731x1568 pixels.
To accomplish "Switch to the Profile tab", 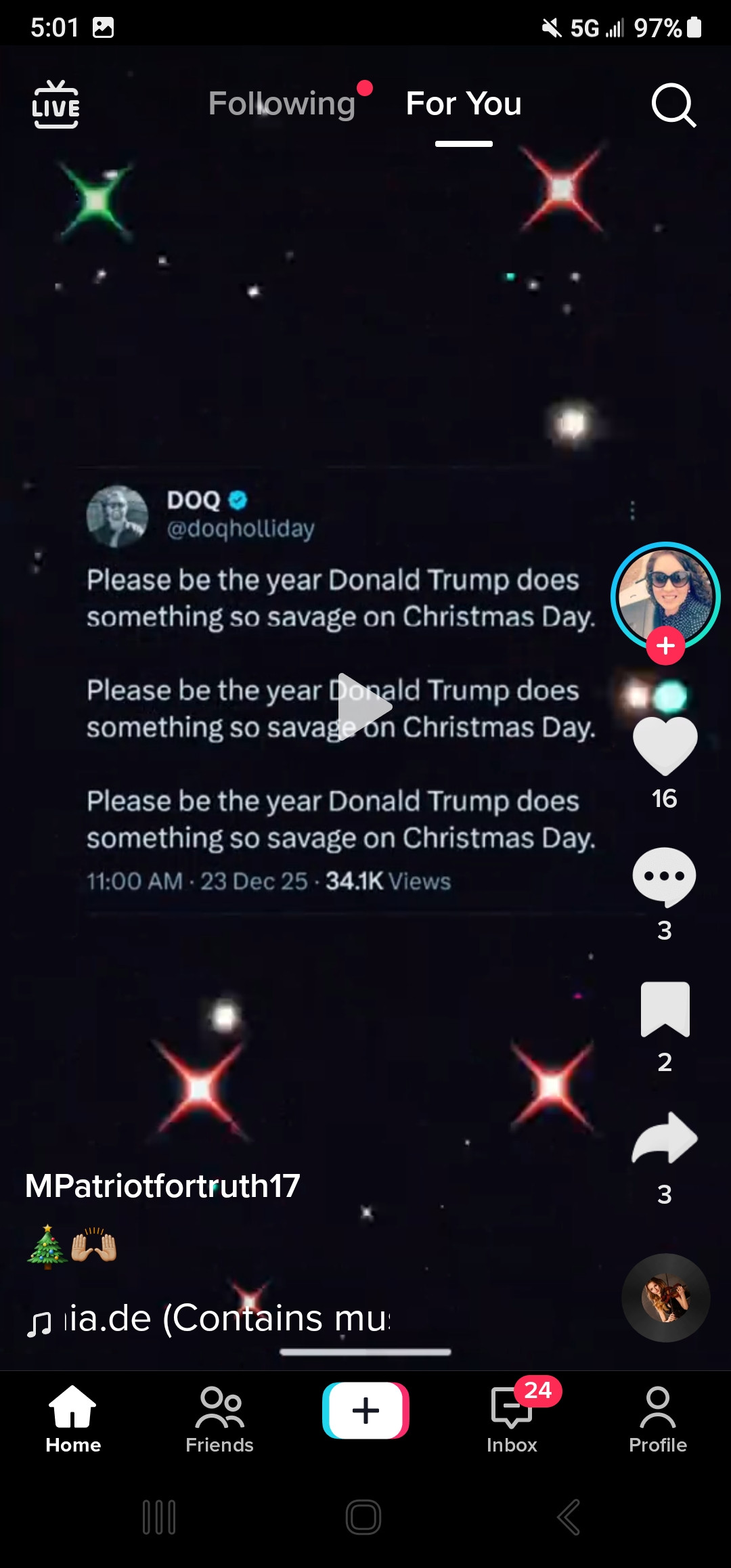I will point(658,1419).
